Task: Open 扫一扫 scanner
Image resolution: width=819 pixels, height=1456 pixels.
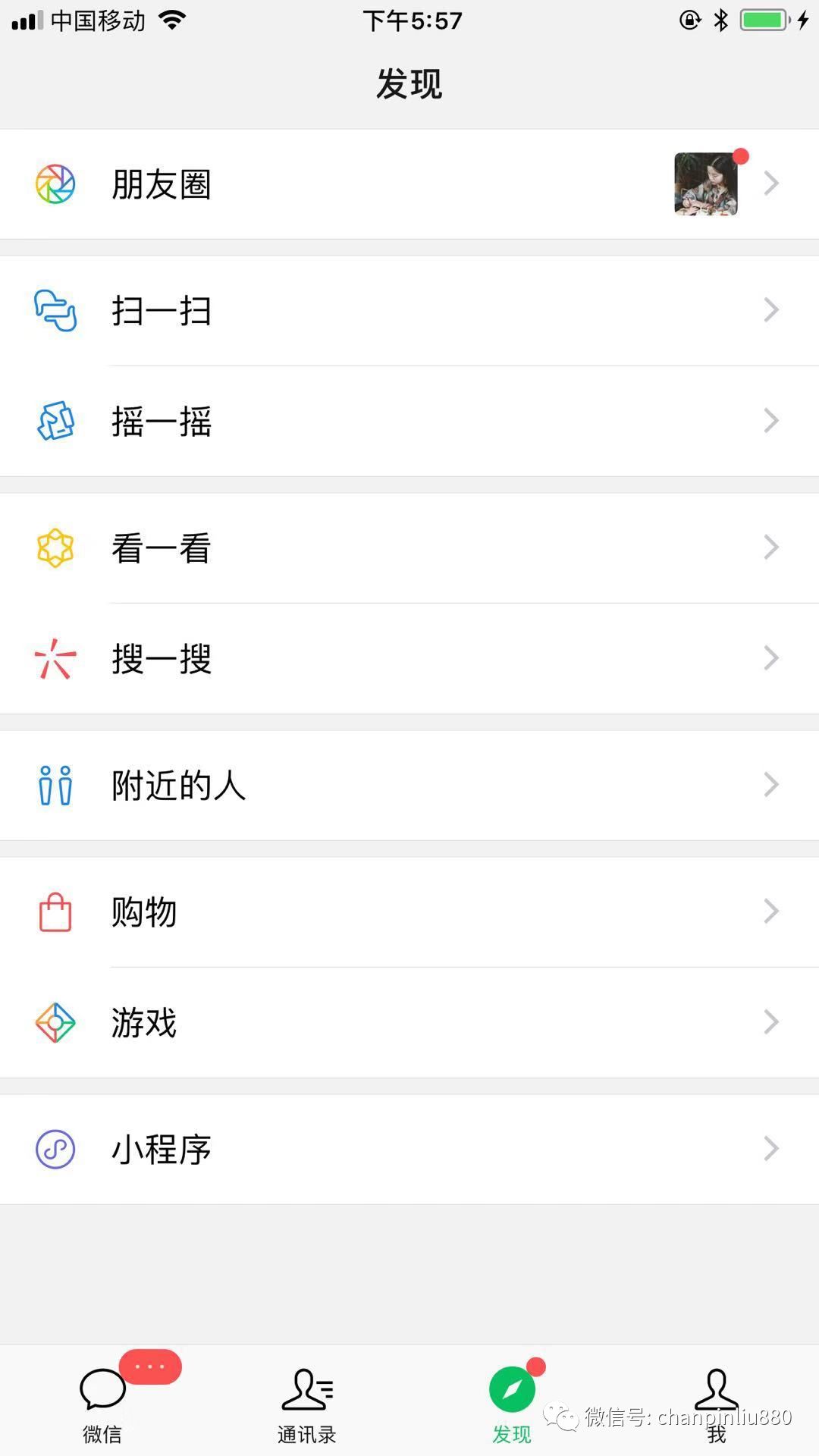Action: point(409,311)
